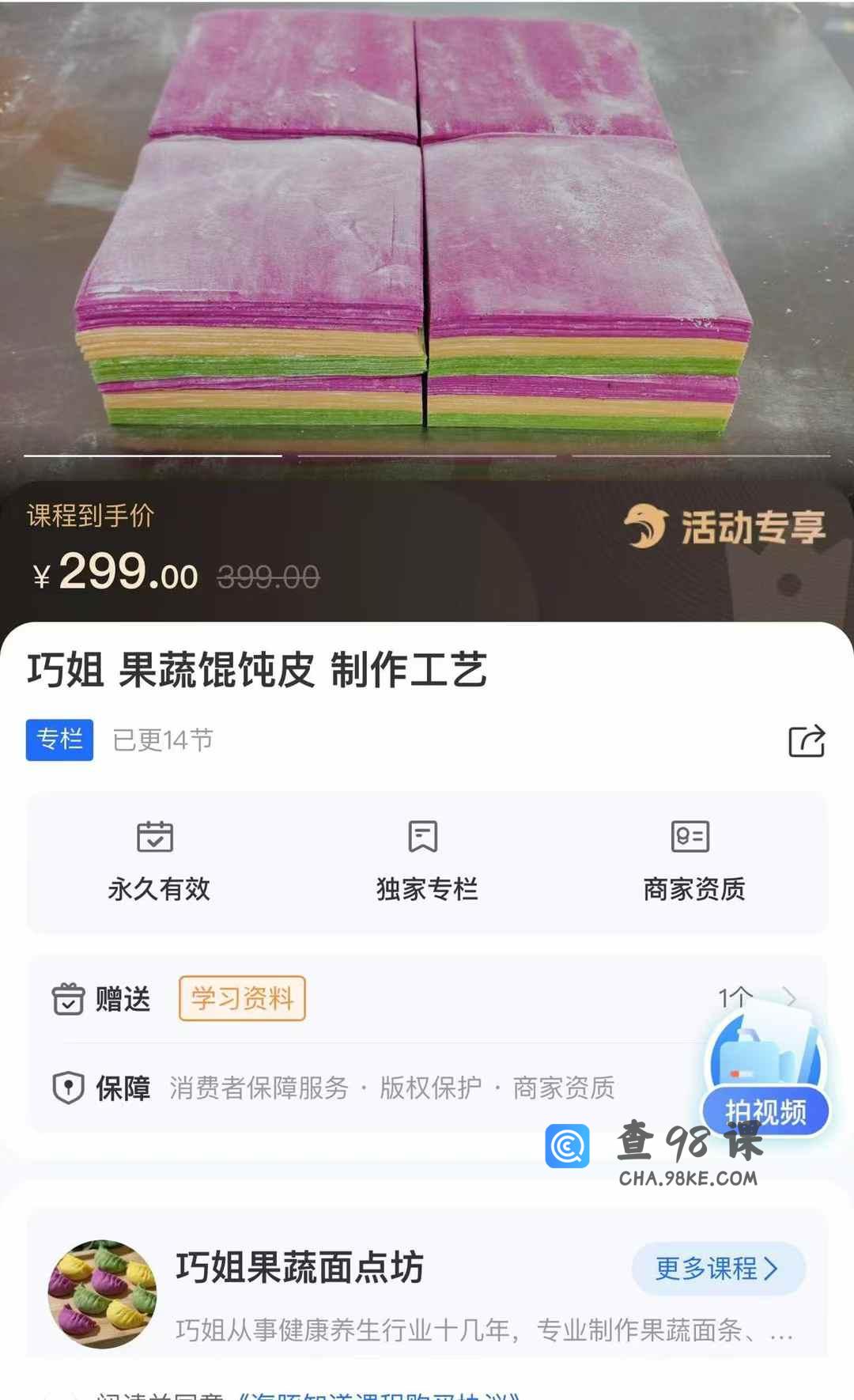Open the 海豚知道课程购买协议 agreement link
Viewport: 854px width, 1400px height.
point(380,1395)
